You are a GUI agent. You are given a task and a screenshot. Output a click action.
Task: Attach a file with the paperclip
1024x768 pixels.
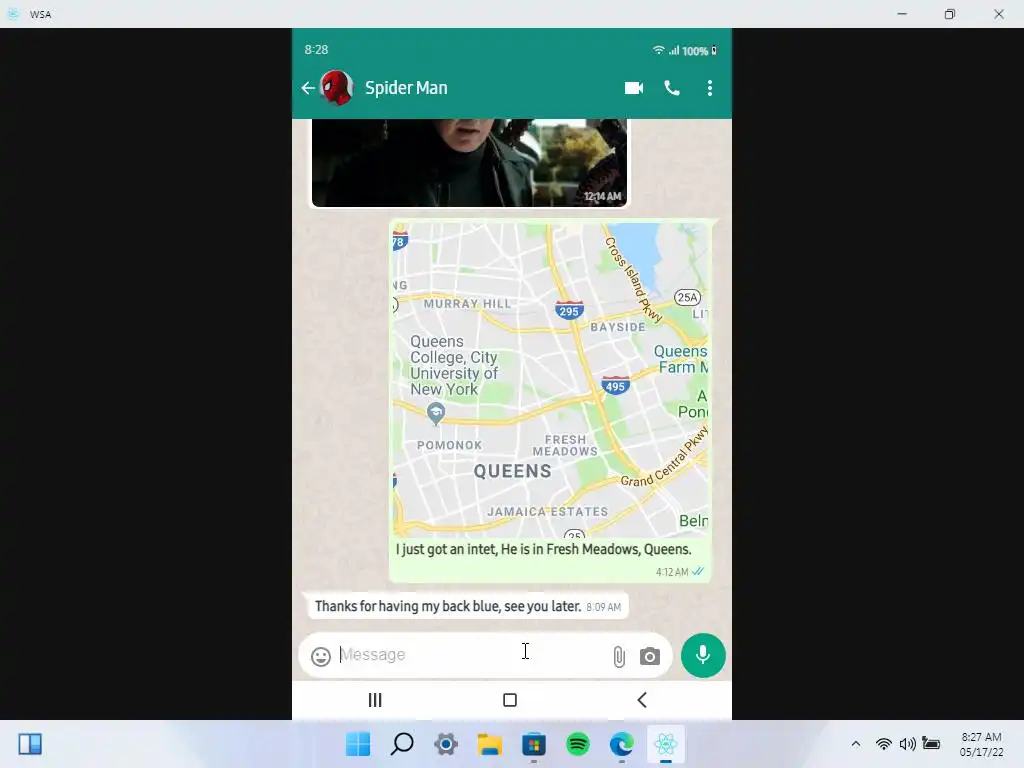pos(619,656)
